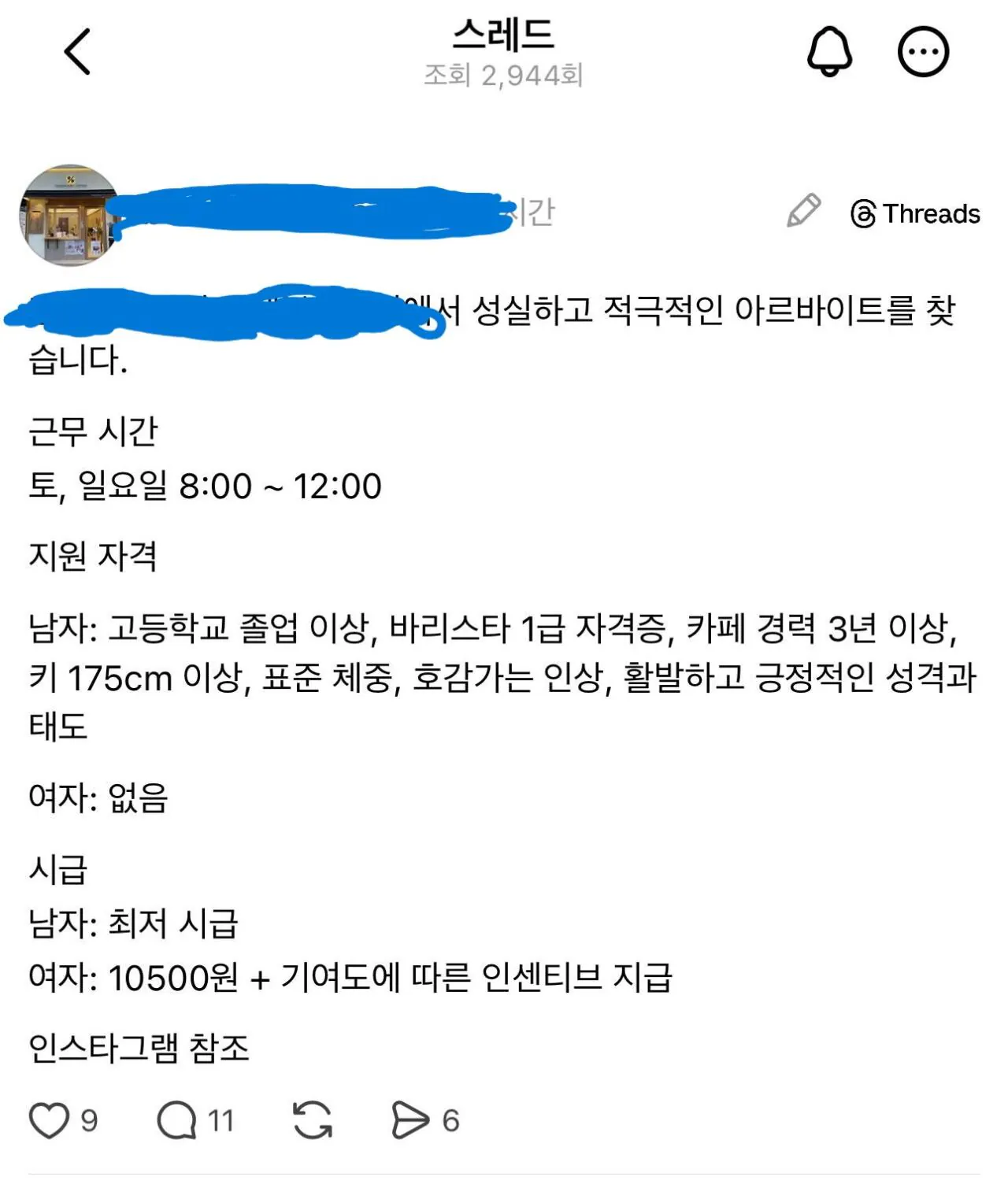Like this post with the heart
1008x1184 pixels.
coord(49,1119)
